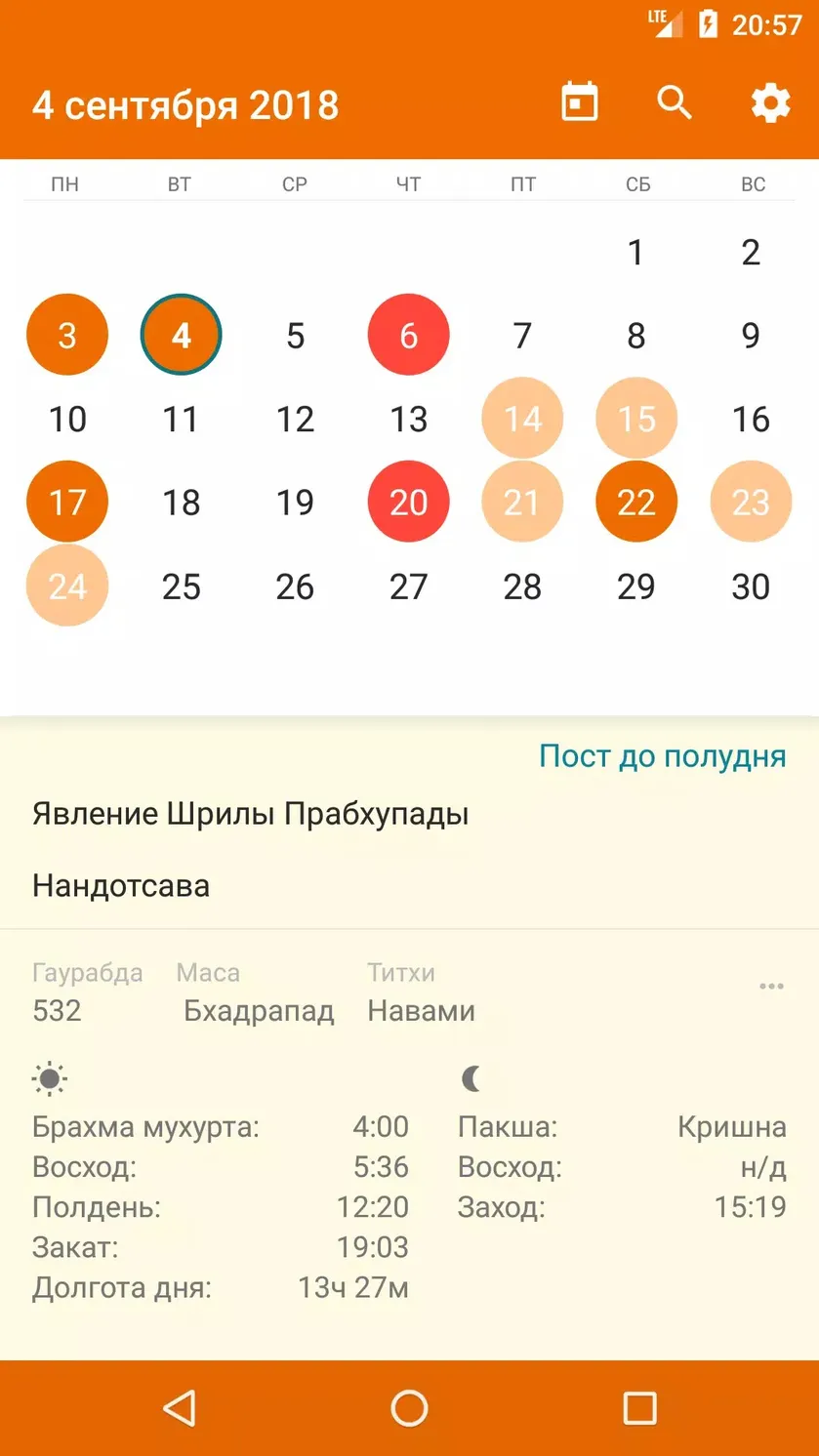This screenshot has width=819, height=1456.
Task: Pick date 1 in the calendar
Action: point(636,252)
